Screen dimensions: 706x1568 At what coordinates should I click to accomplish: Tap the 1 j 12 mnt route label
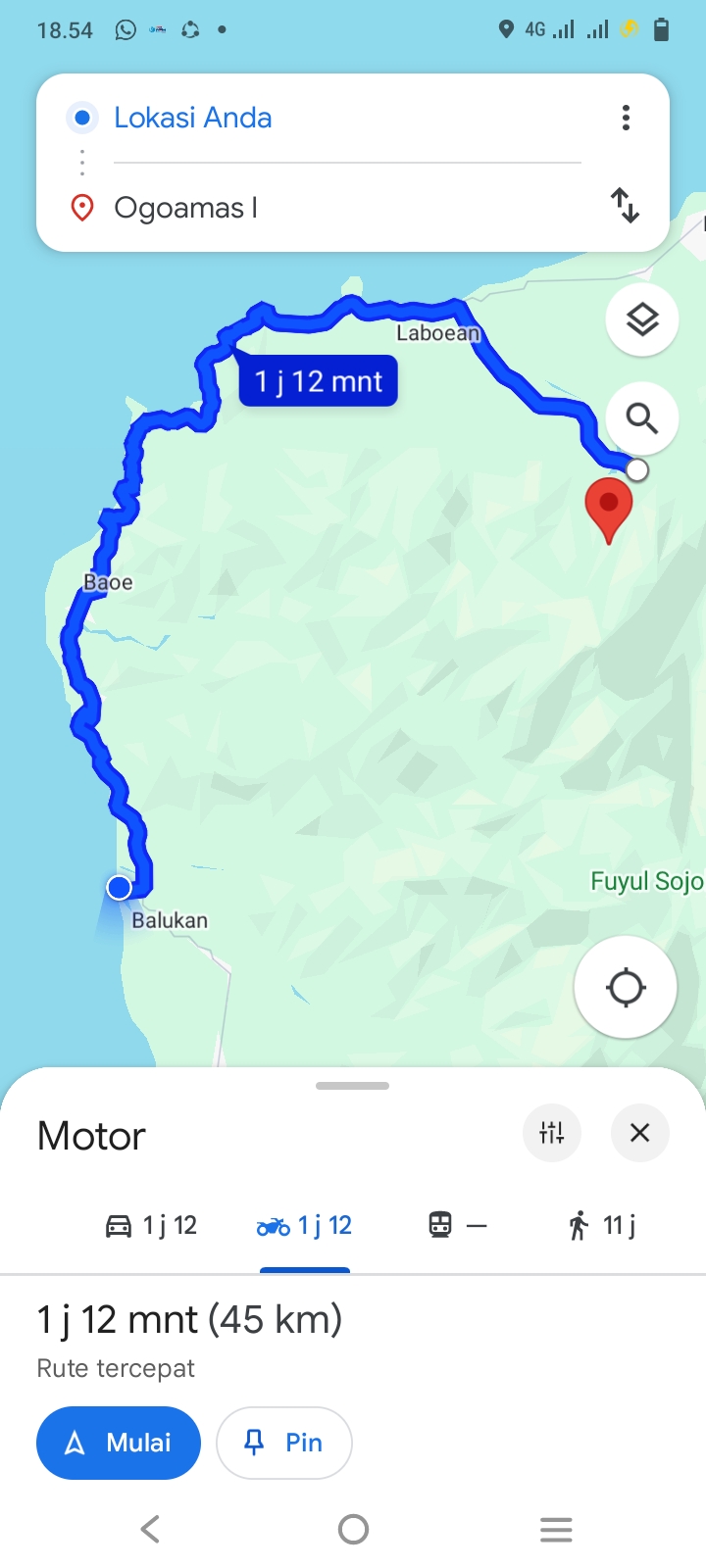tap(319, 380)
